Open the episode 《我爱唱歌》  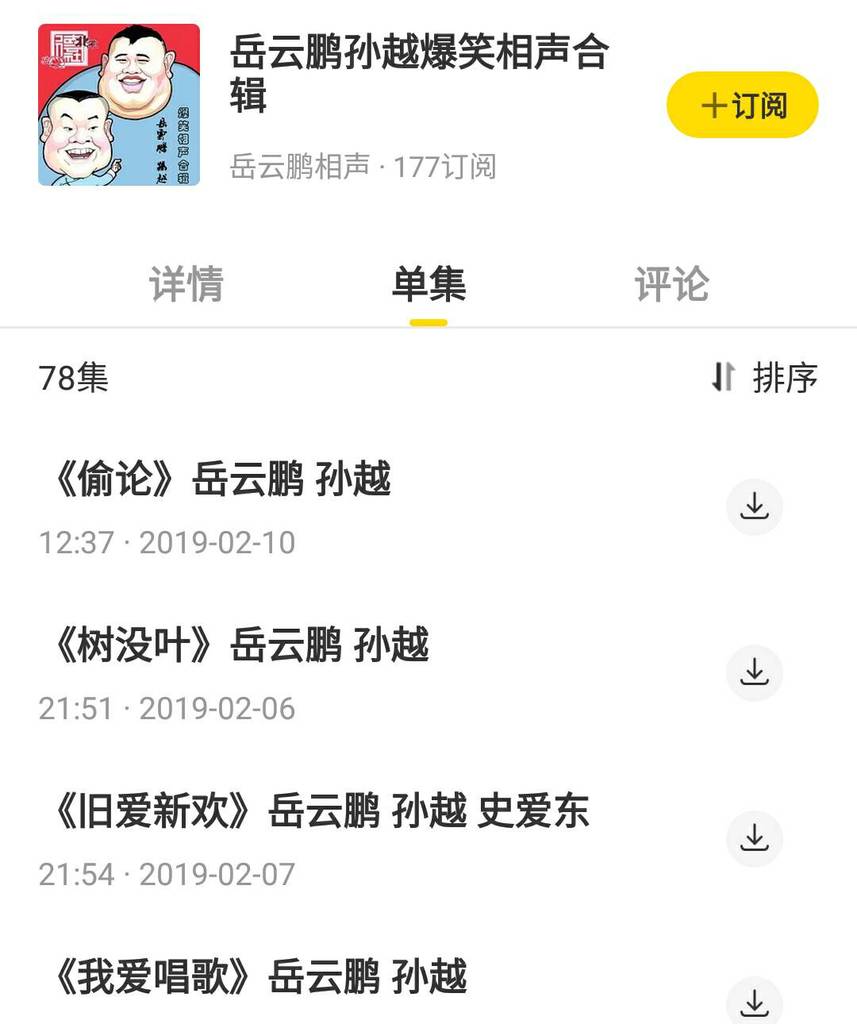click(258, 977)
